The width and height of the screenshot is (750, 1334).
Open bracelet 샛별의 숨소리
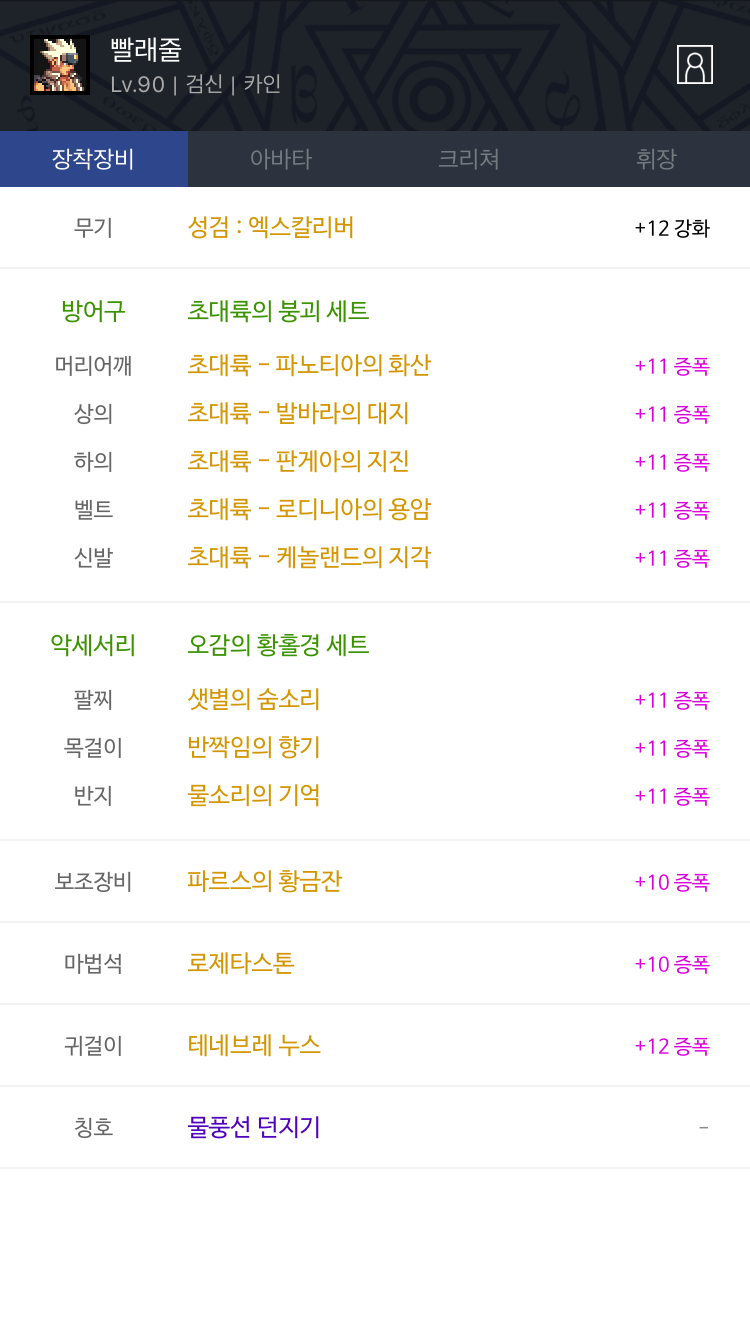pyautogui.click(x=375, y=699)
